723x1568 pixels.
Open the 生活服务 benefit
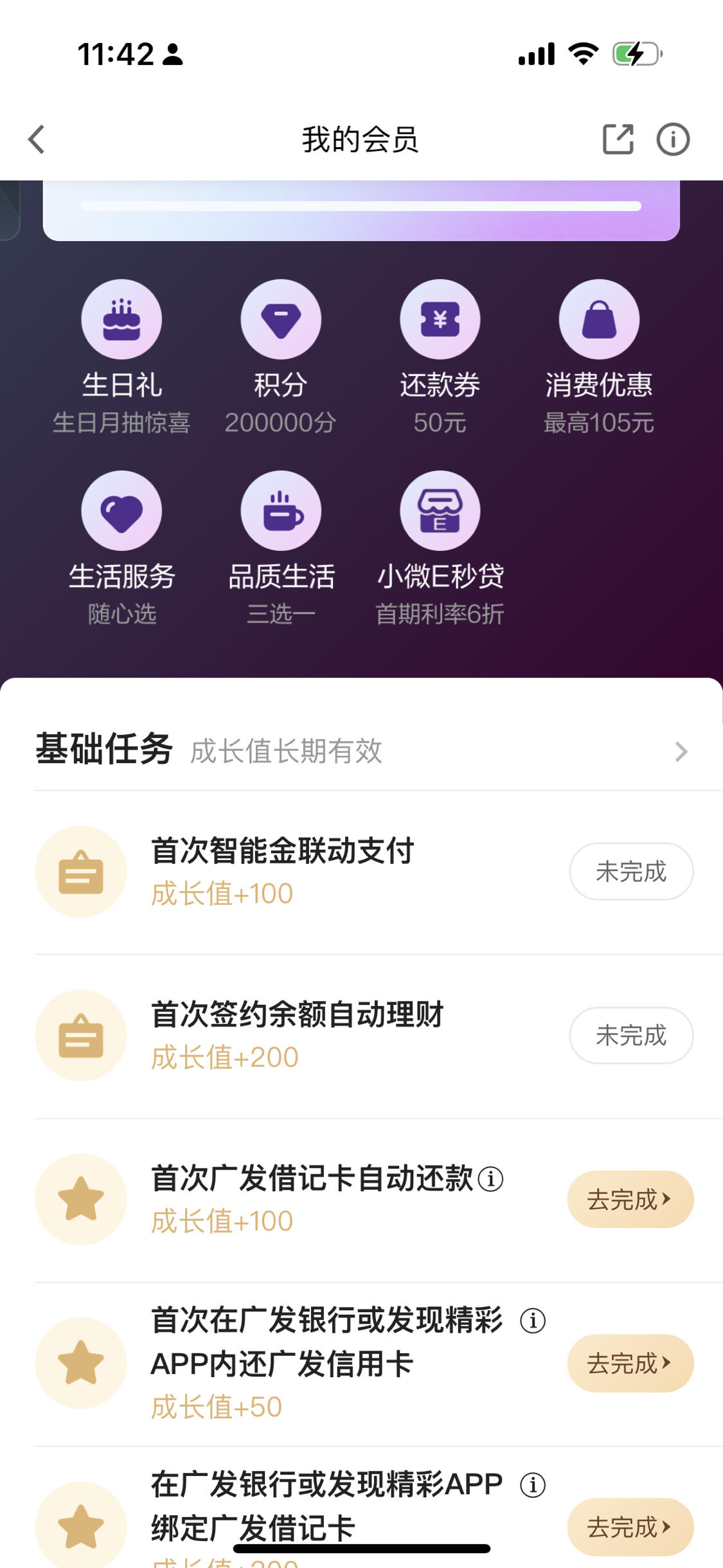click(x=121, y=548)
